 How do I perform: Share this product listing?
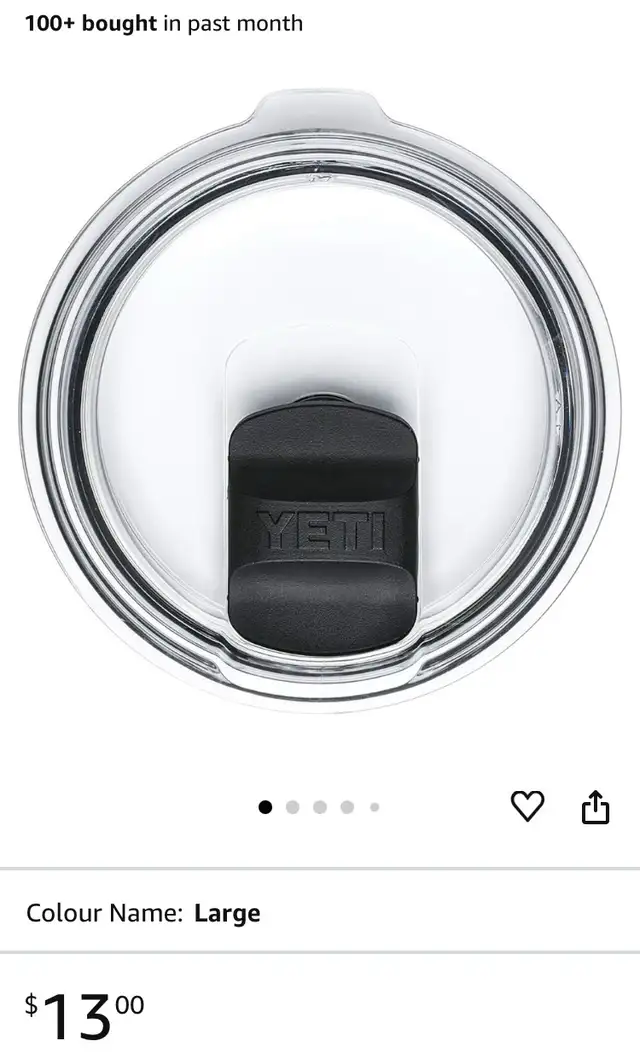(x=595, y=806)
